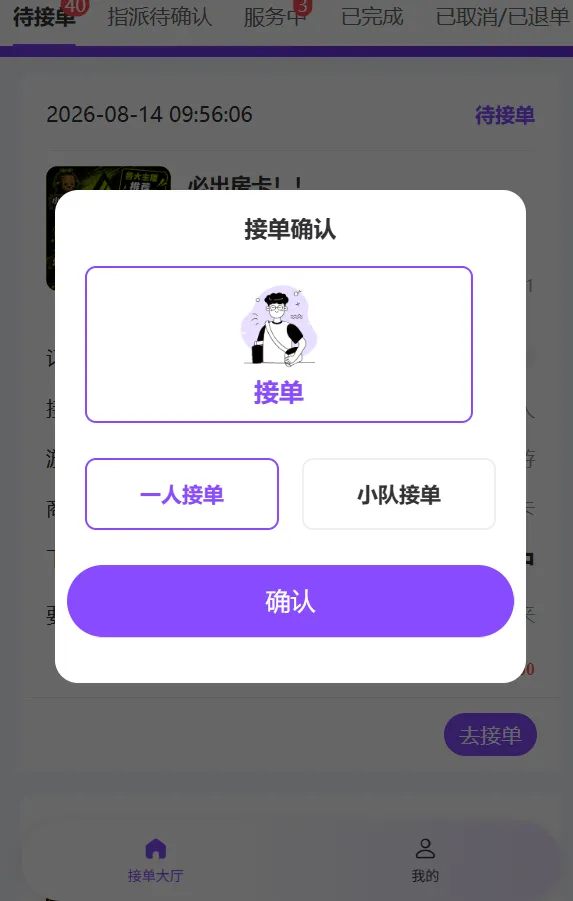The image size is (573, 901).
Task: Select 一人接单 option
Action: (x=182, y=494)
